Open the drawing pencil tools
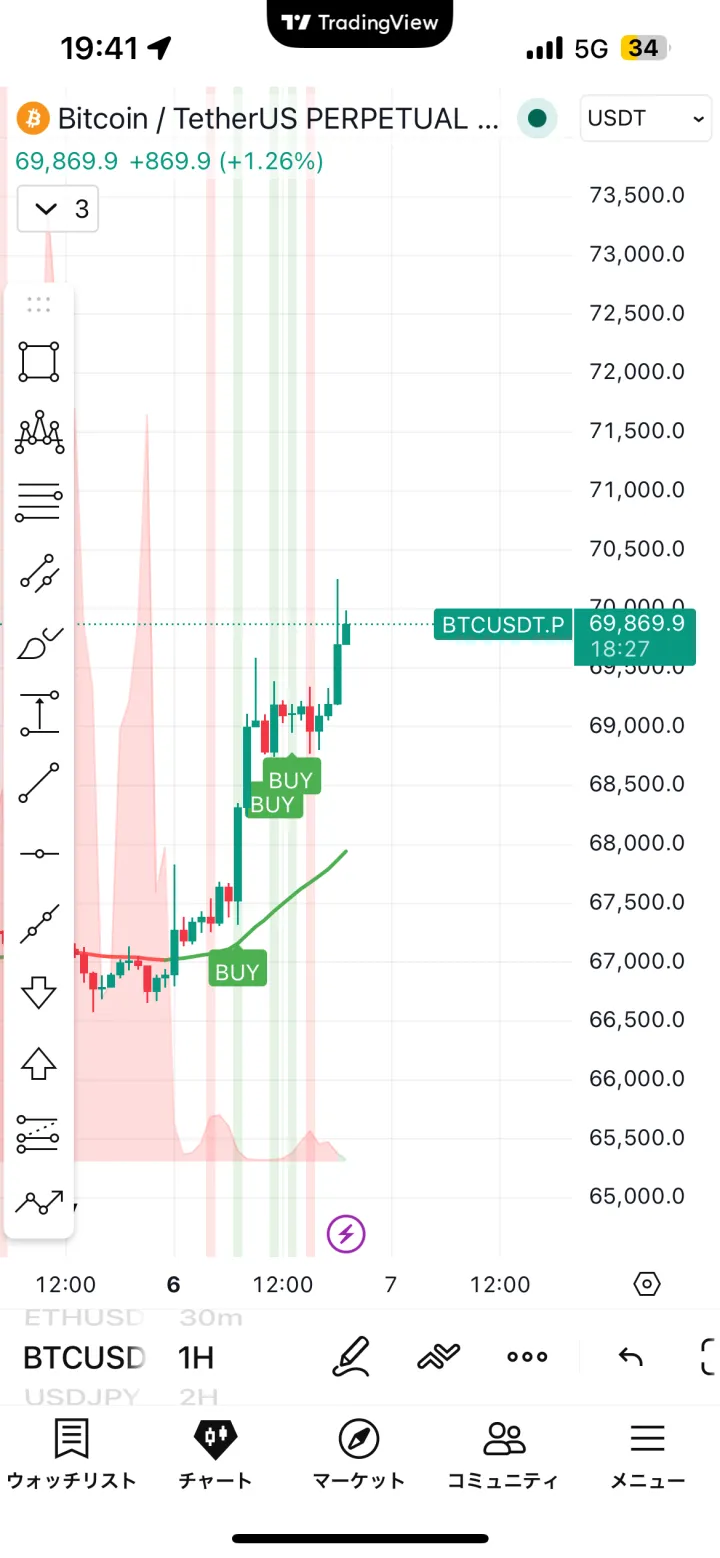The height and width of the screenshot is (1558, 720). (351, 1357)
